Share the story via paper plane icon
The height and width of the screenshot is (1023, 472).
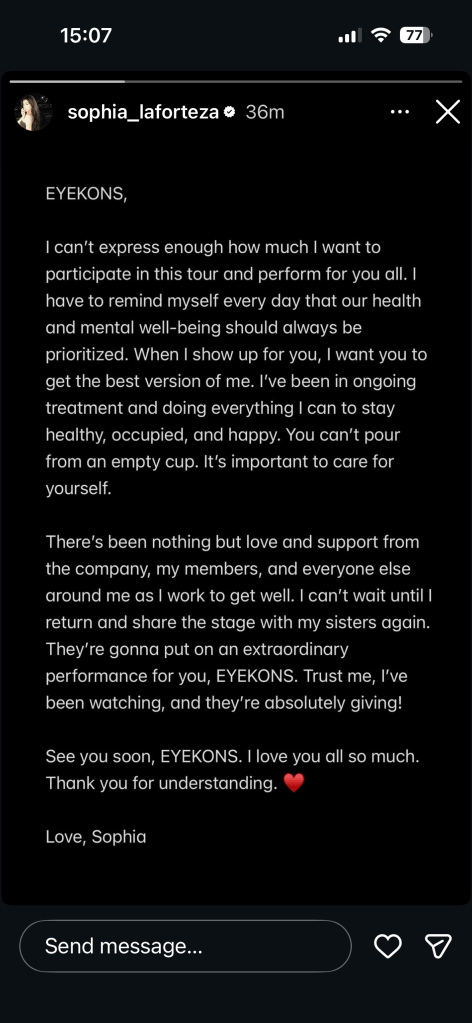point(438,946)
